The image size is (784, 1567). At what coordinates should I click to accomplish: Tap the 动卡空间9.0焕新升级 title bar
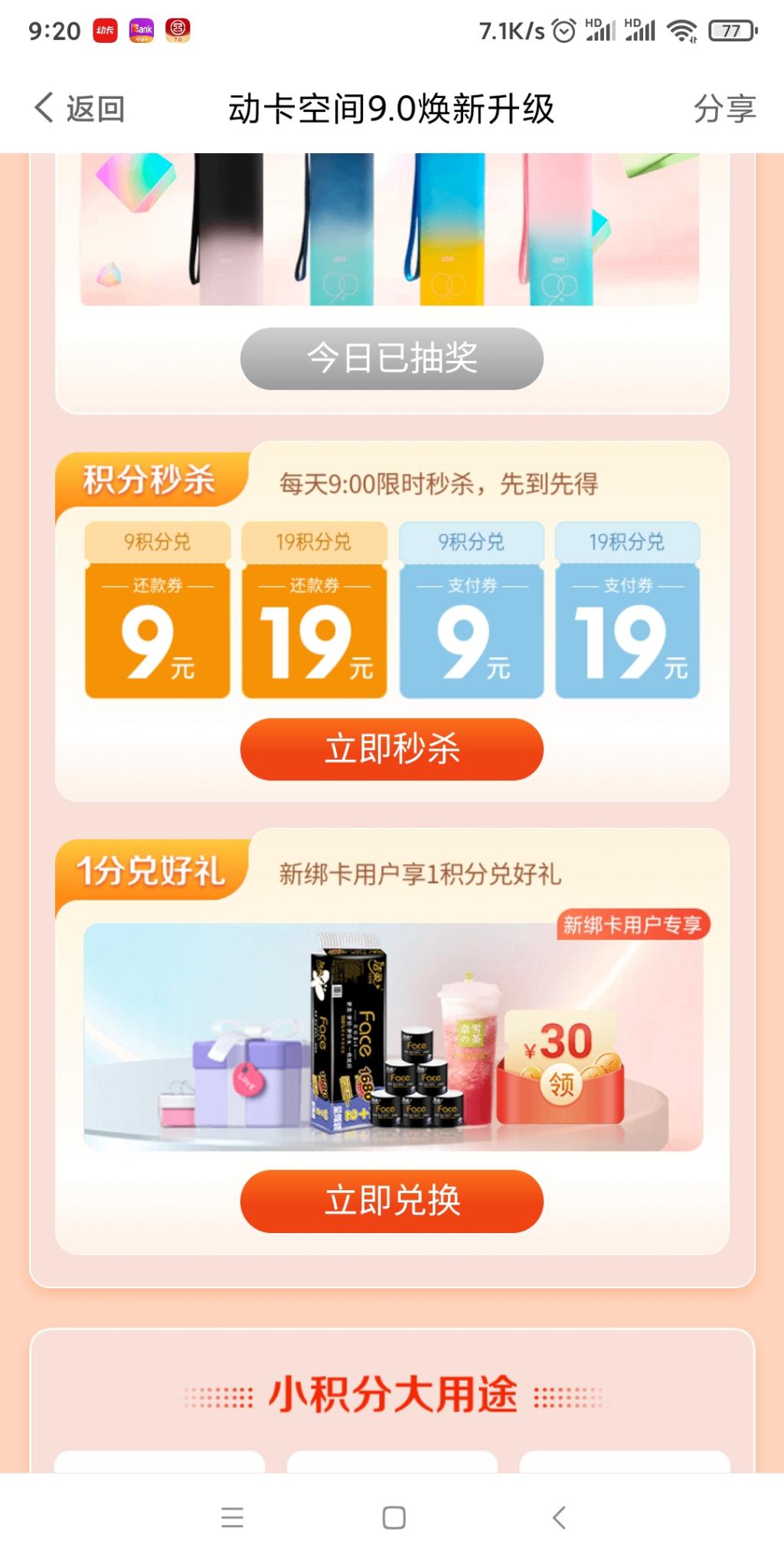coord(392,108)
